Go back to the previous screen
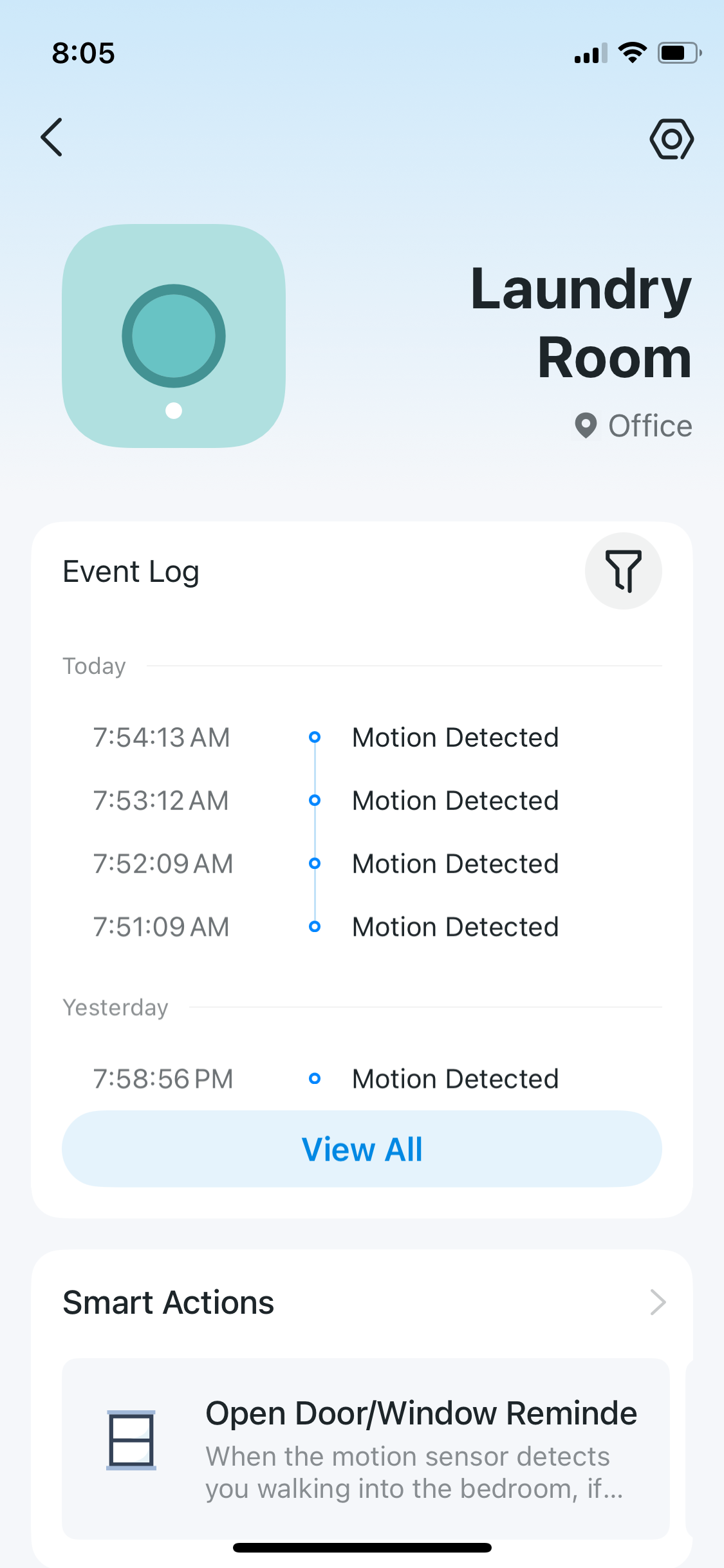This screenshot has height=1568, width=724. (52, 137)
